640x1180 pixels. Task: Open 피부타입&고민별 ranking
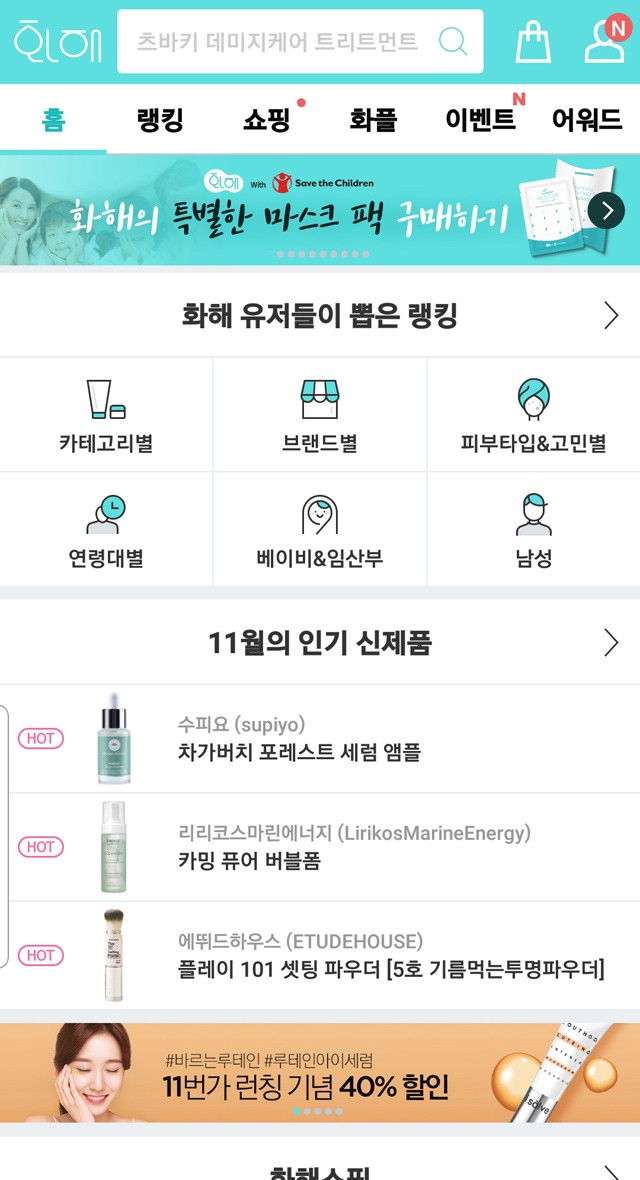pos(533,415)
